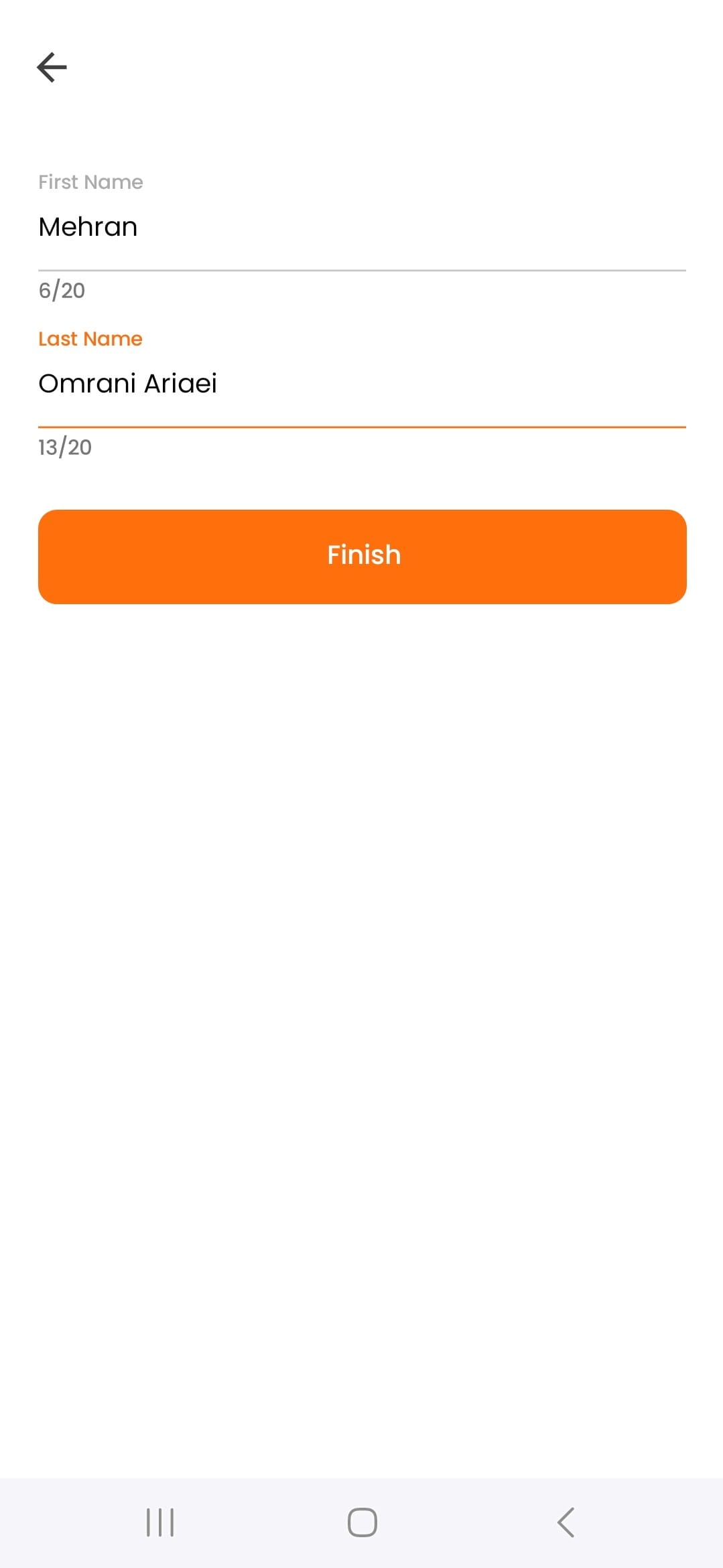This screenshot has height=1568, width=723.
Task: Go to the home screen
Action: pos(362,1522)
